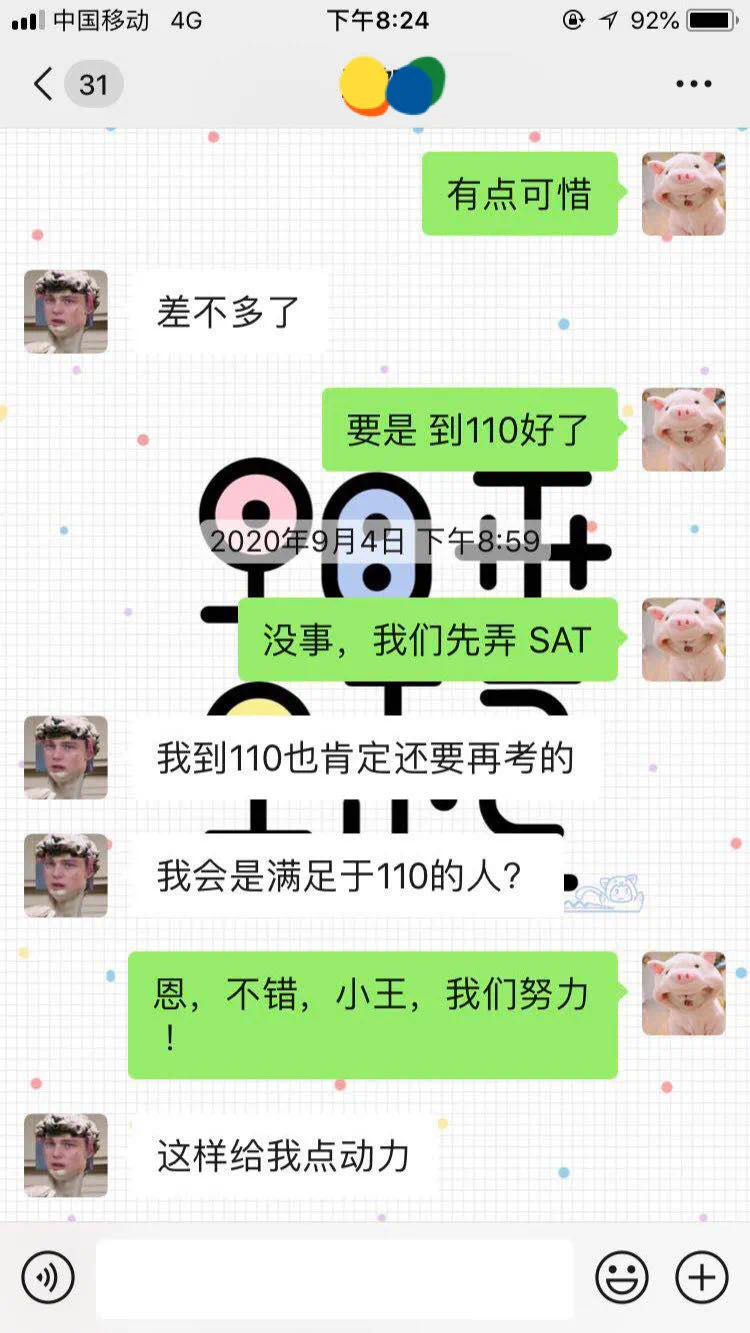Open the emoji sticker panel
This screenshot has width=750, height=1333.
[622, 1277]
